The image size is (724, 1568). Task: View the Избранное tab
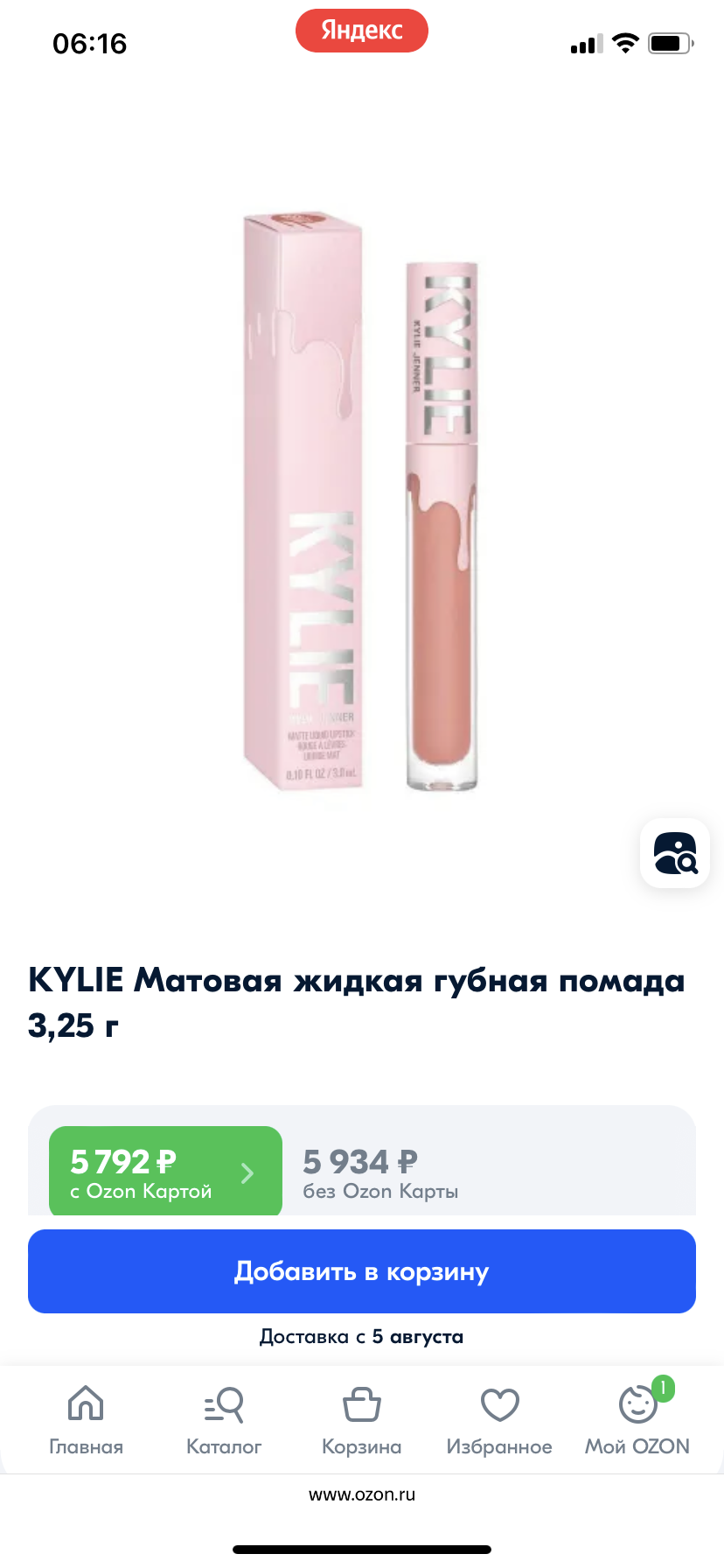click(499, 1419)
